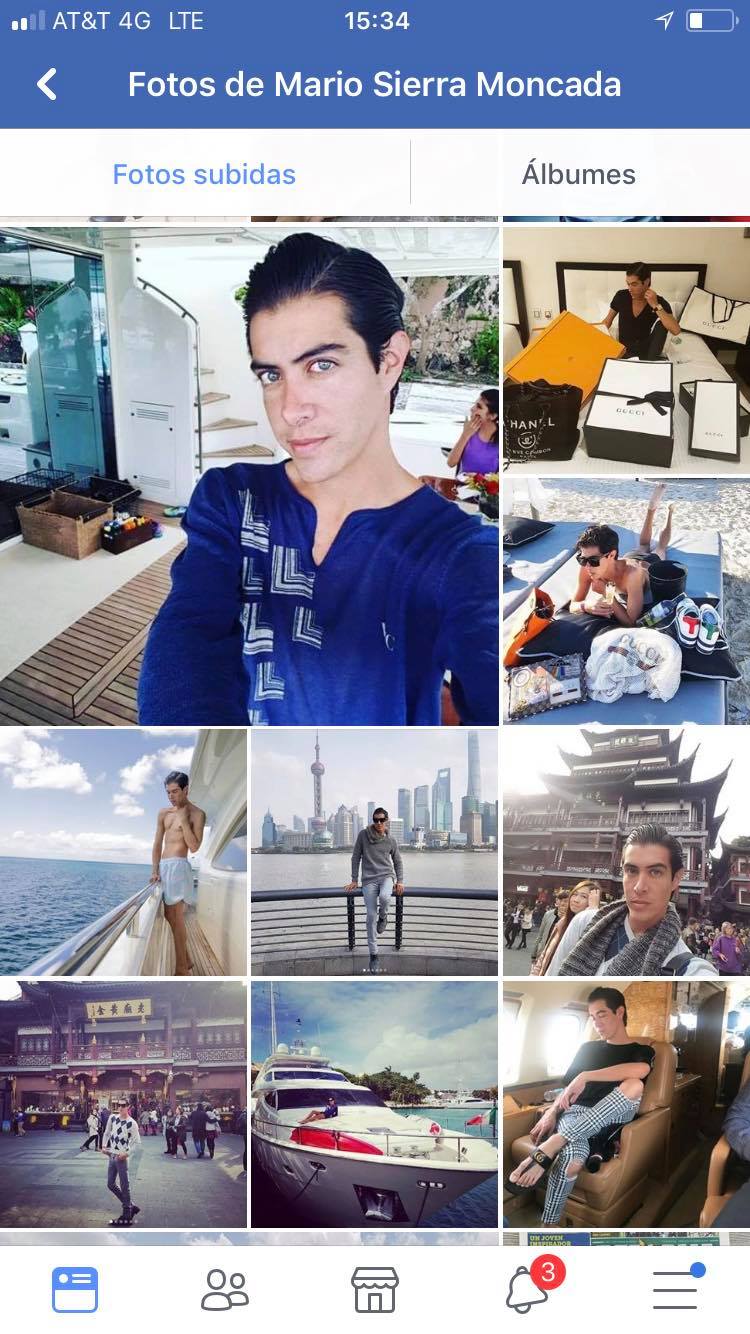This screenshot has height=1334, width=750.
Task: Open the large selfie photo on the yacht
Action: coord(249,476)
